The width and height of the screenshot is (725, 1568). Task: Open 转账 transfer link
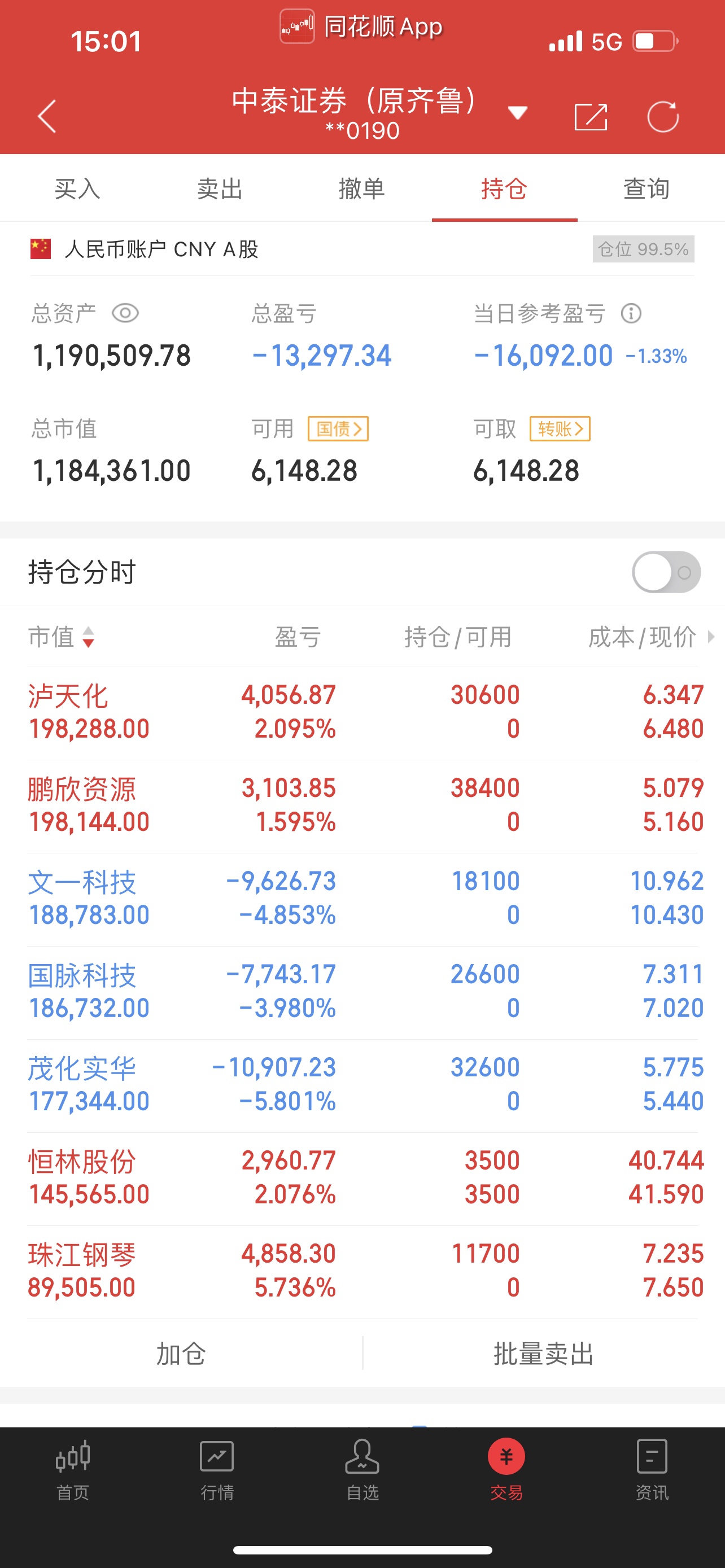tap(560, 428)
